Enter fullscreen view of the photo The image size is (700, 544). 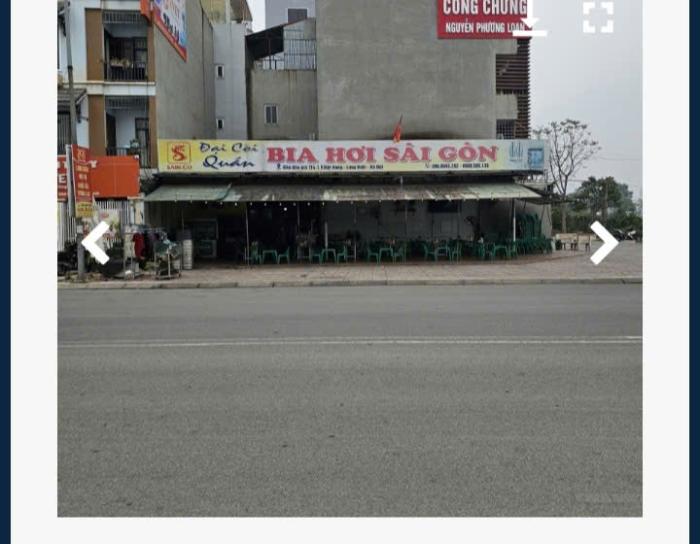598,17
